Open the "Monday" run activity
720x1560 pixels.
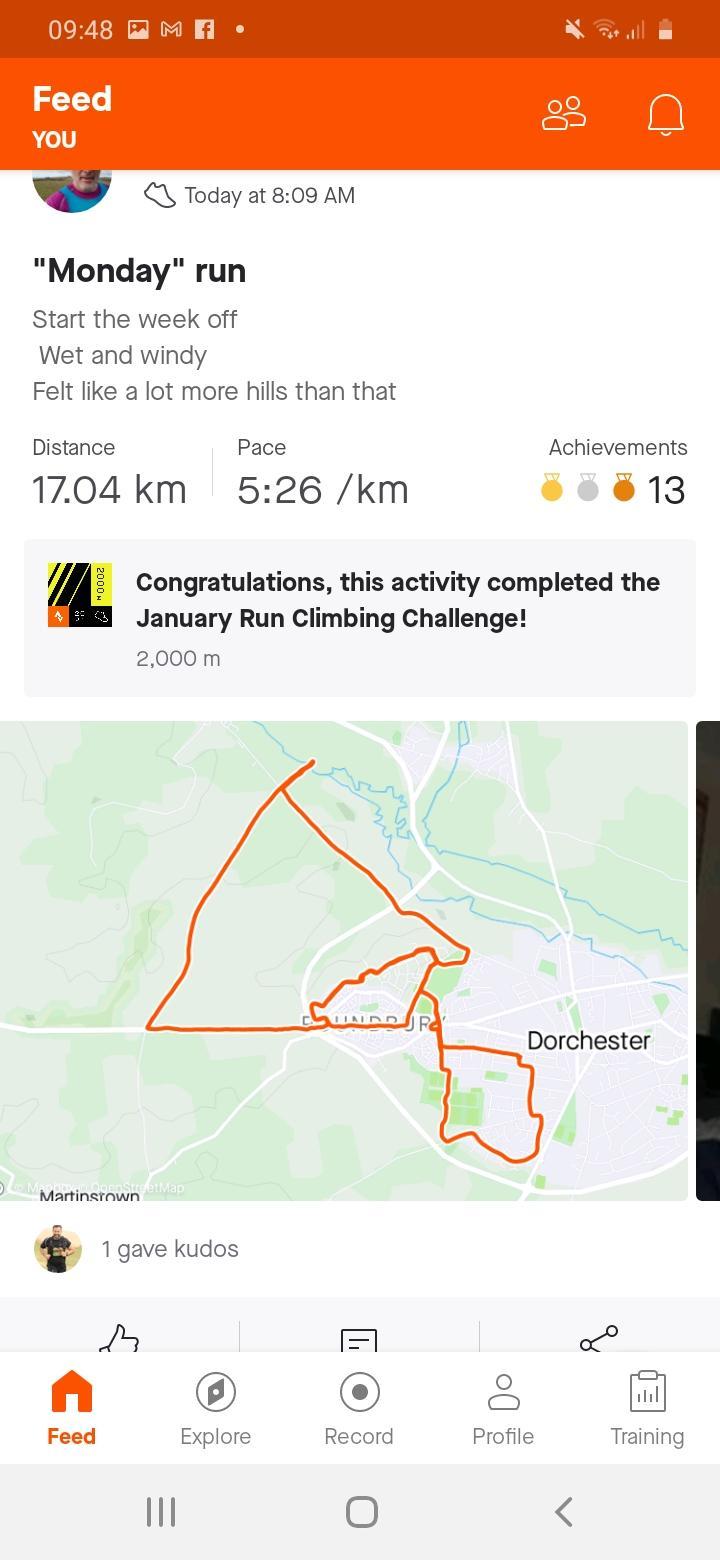[139, 271]
